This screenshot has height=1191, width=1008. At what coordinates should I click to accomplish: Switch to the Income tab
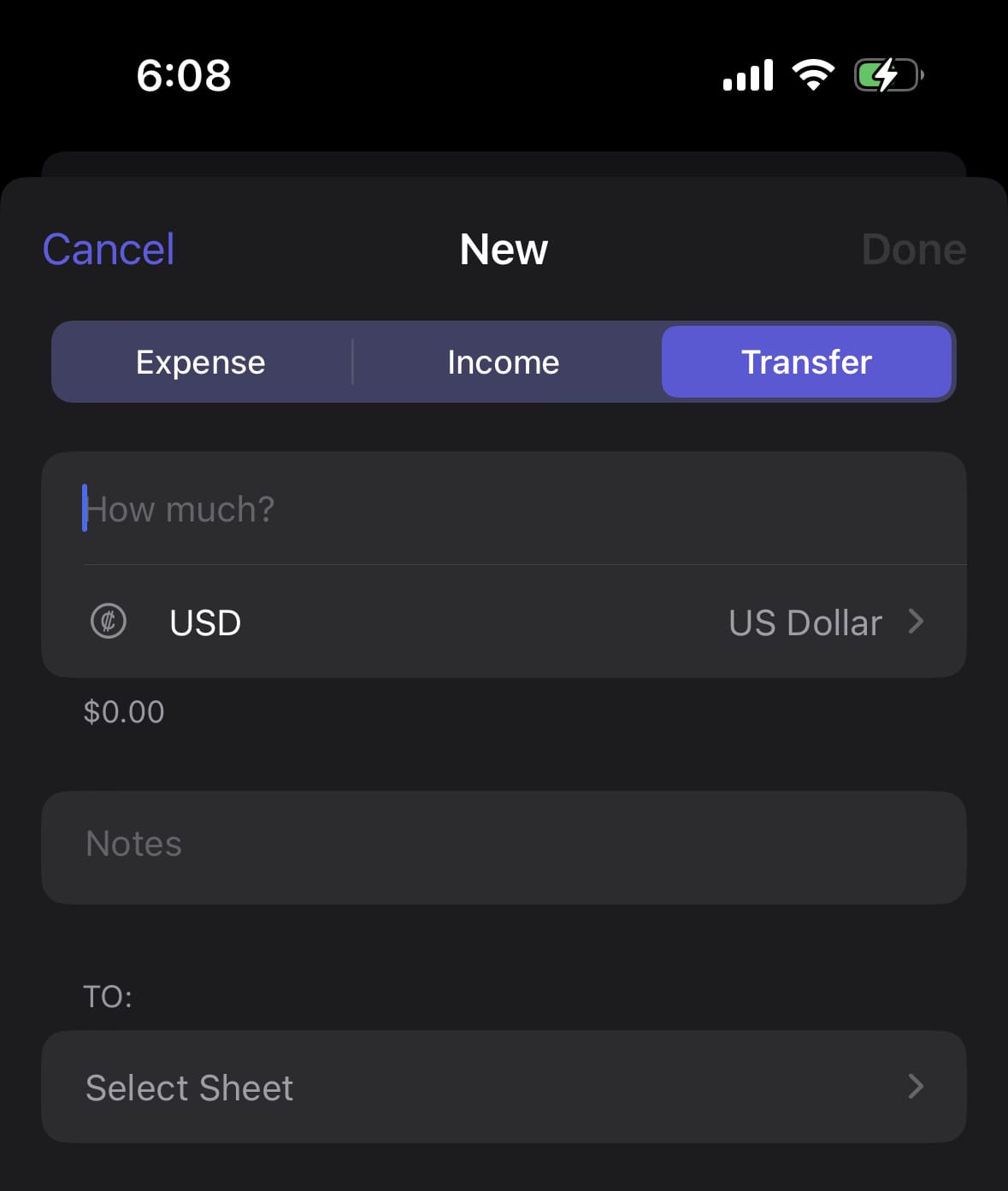504,363
